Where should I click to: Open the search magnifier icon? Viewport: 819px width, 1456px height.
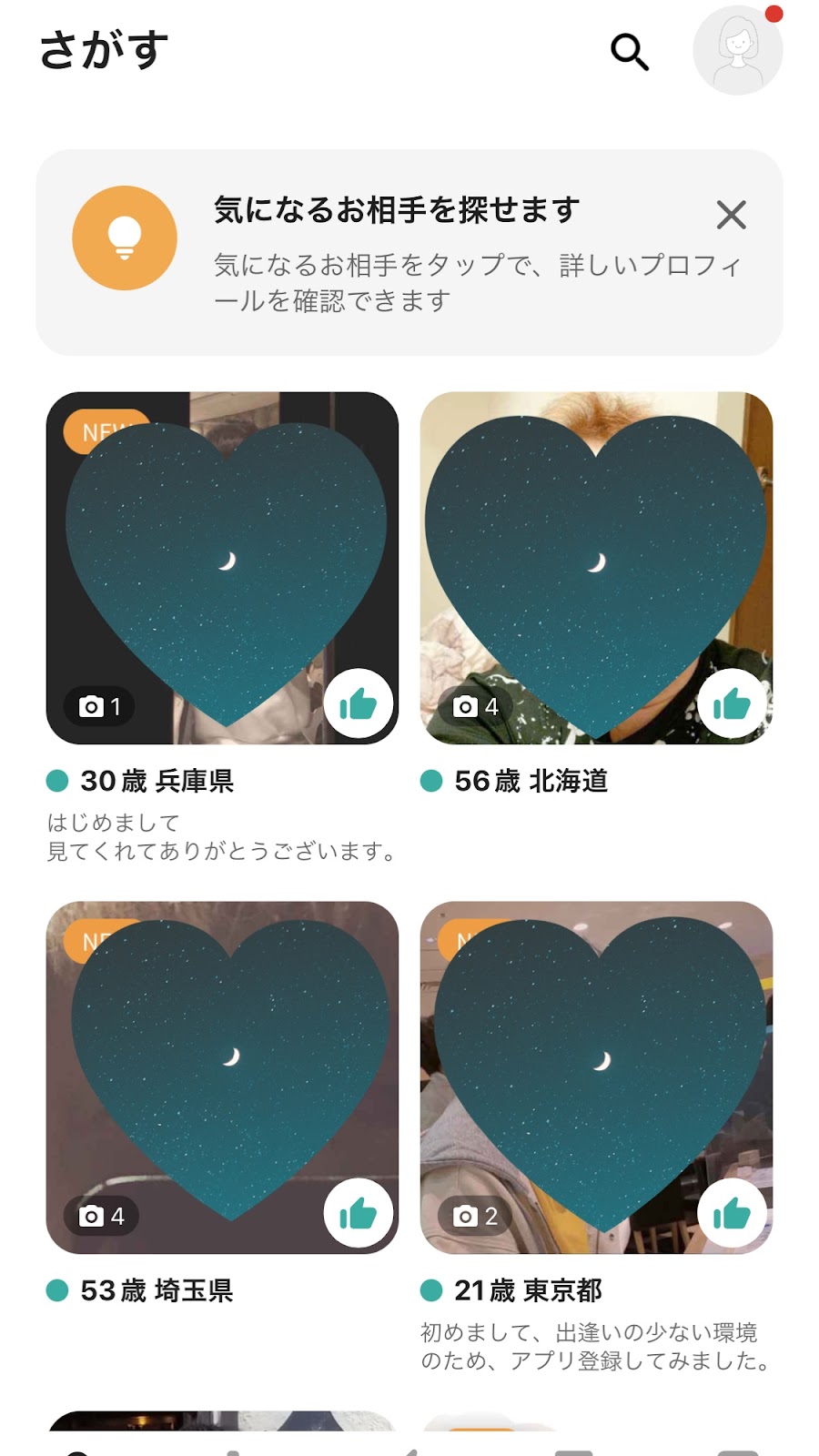pos(629,52)
